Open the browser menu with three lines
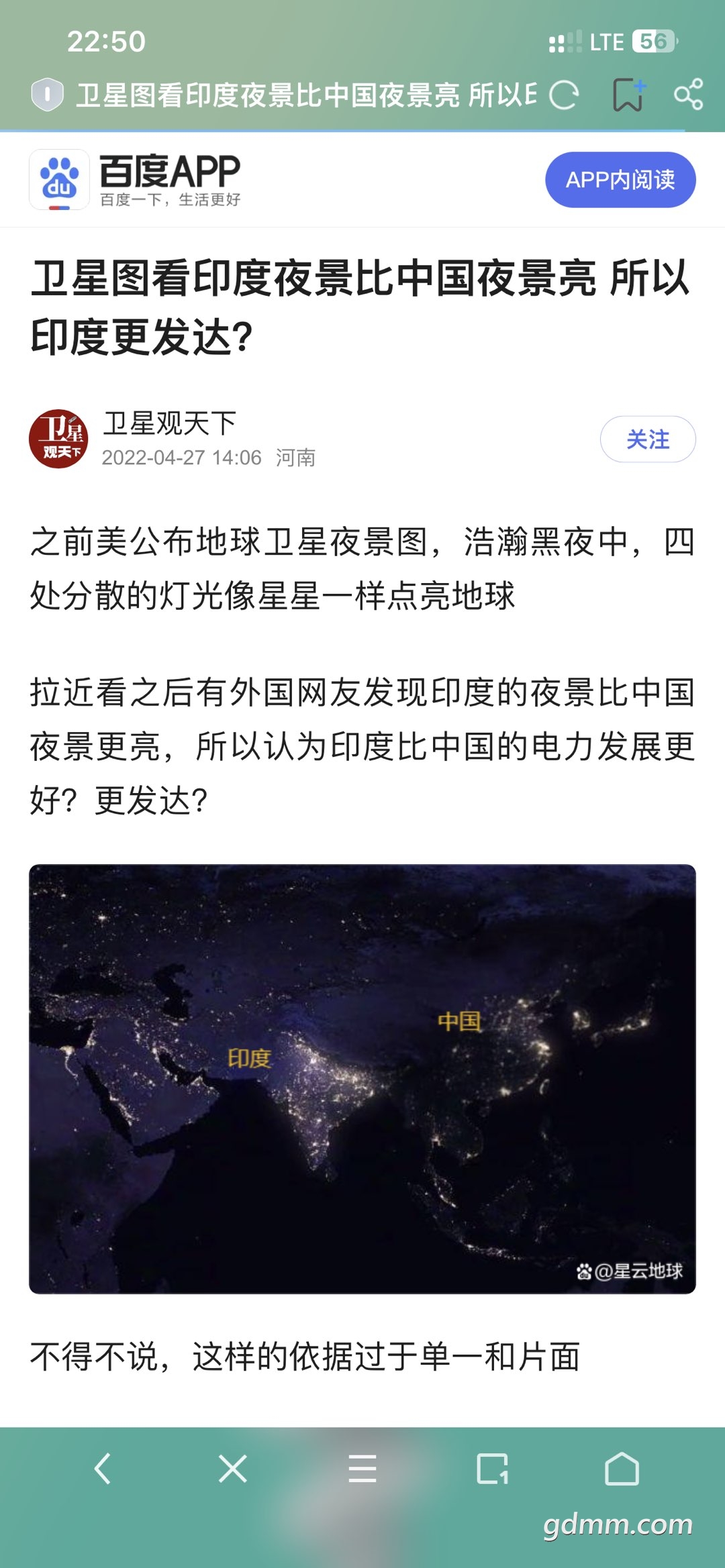Image resolution: width=725 pixels, height=1568 pixels. [362, 1469]
